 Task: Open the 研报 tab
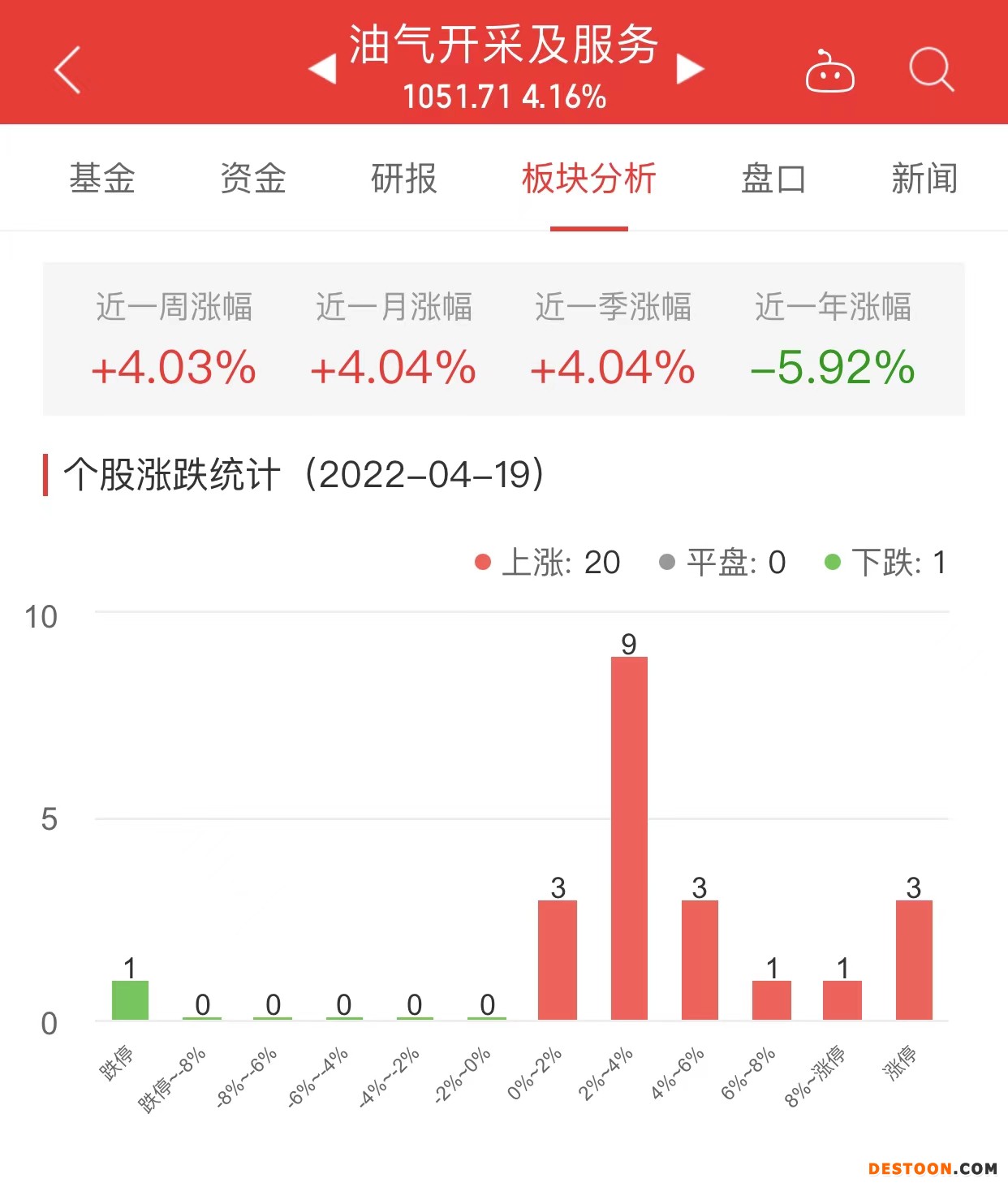(404, 179)
